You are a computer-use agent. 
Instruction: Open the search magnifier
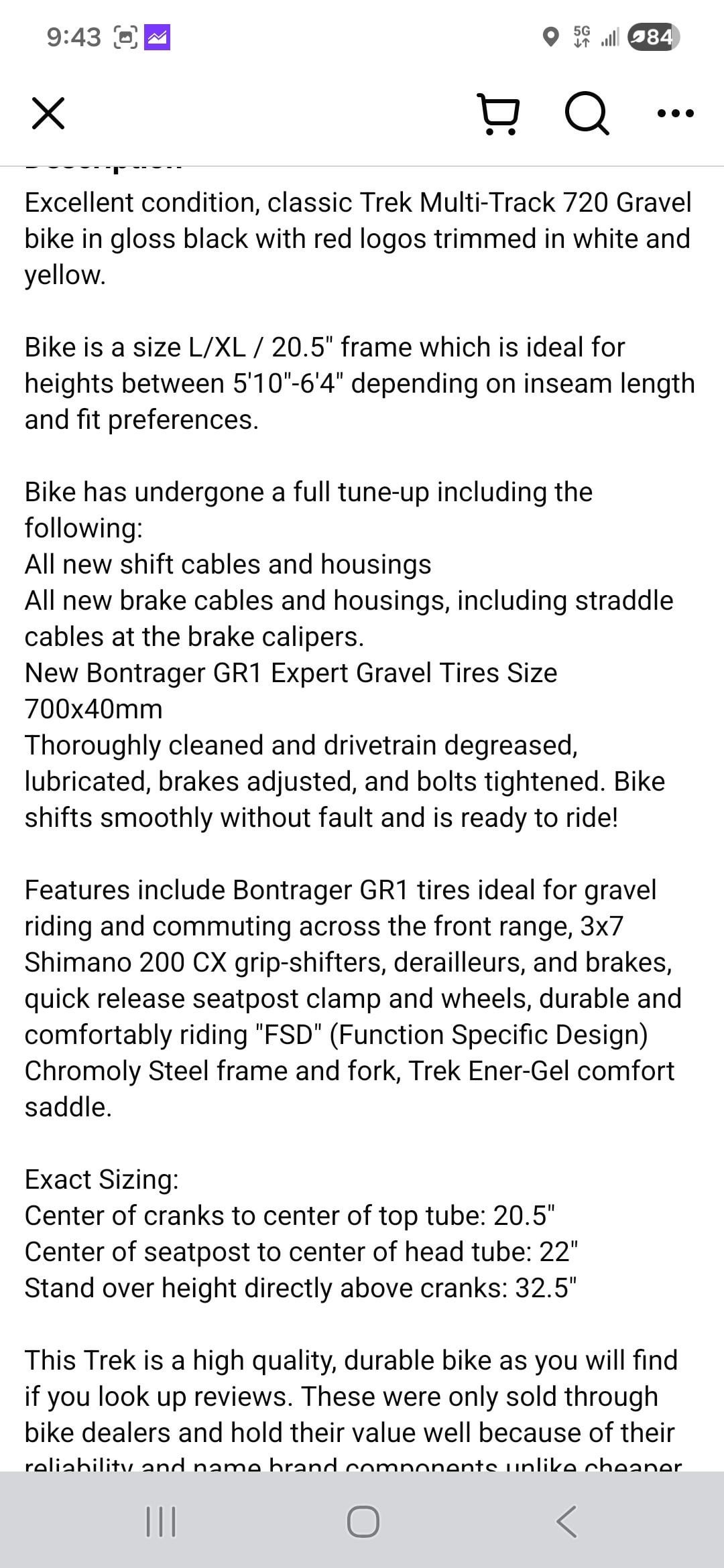click(x=587, y=113)
